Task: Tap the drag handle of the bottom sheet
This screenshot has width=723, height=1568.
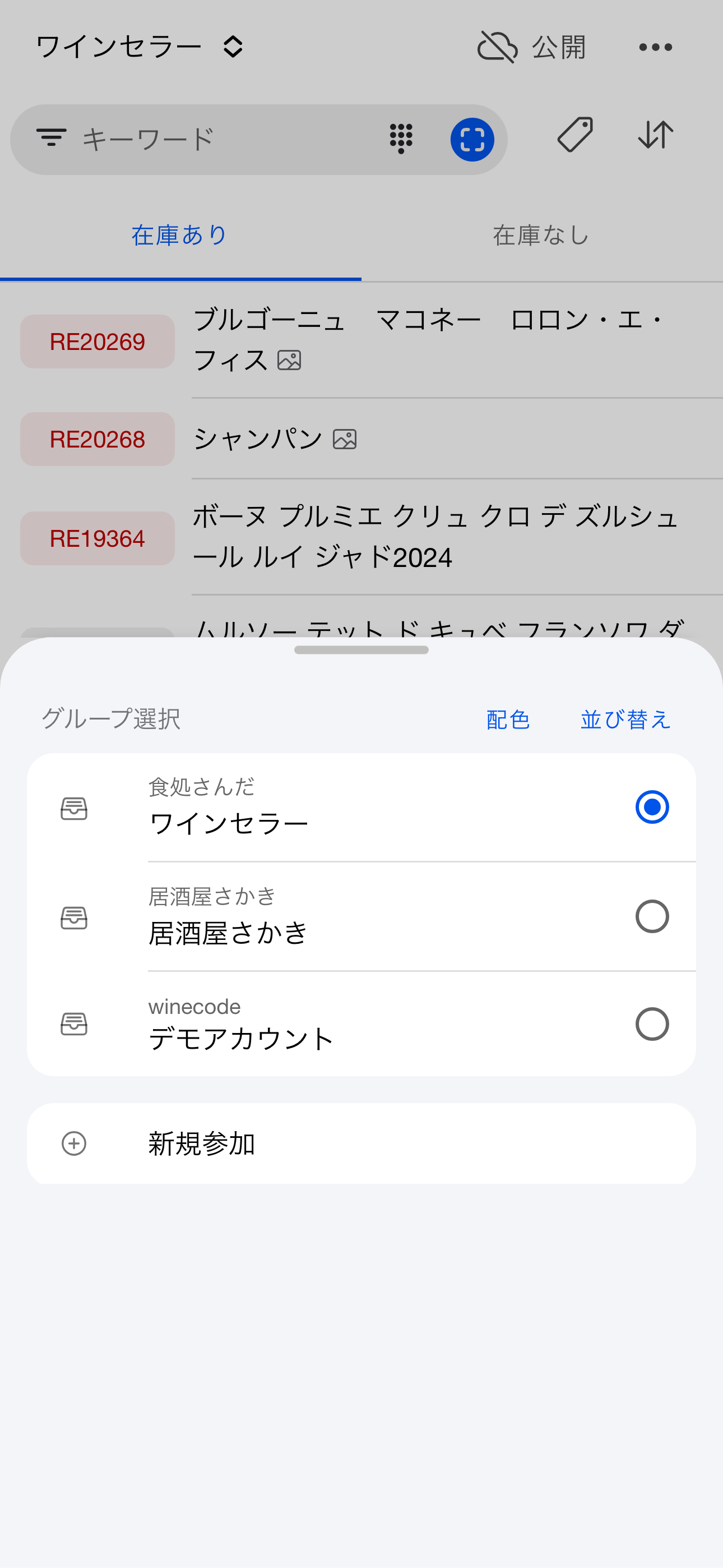Action: click(361, 649)
